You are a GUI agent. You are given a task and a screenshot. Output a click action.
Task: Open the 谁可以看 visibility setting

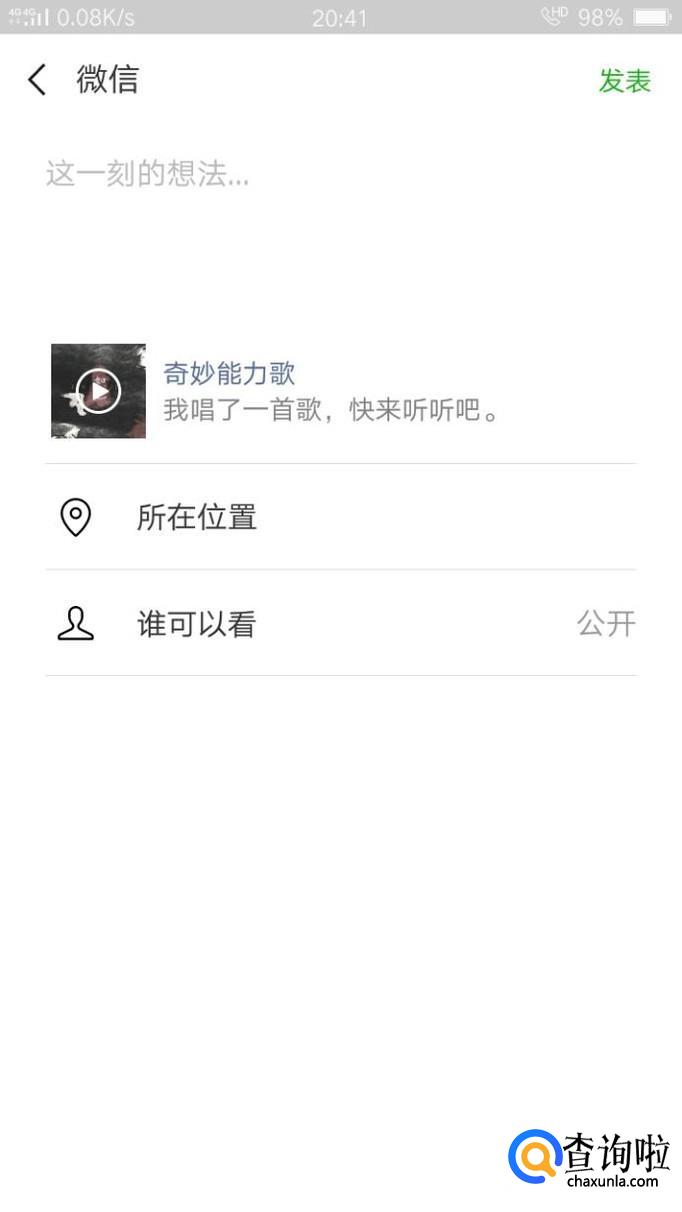click(x=340, y=624)
